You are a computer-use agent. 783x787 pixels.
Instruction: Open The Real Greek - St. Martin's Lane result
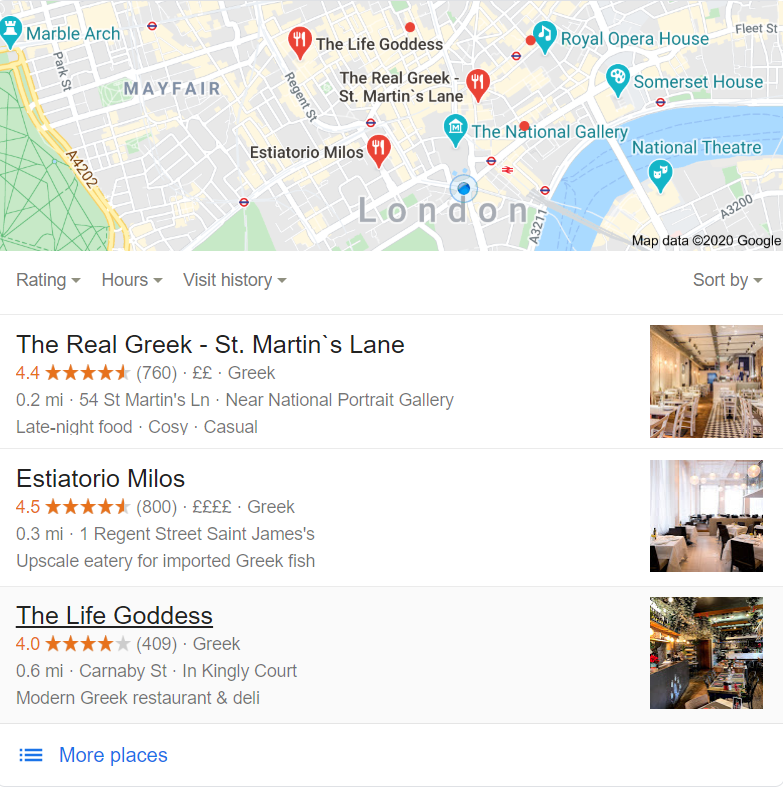210,345
